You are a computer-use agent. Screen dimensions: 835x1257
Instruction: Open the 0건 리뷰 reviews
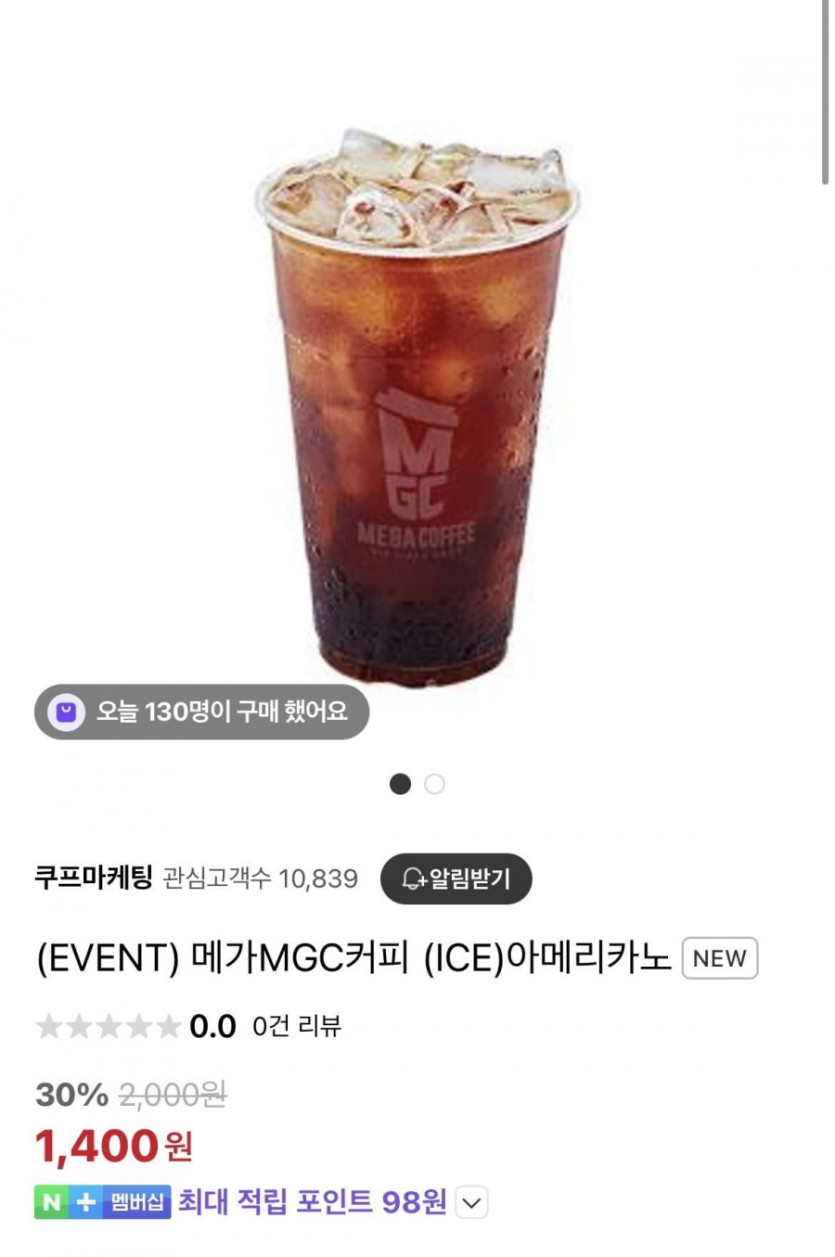point(297,1025)
